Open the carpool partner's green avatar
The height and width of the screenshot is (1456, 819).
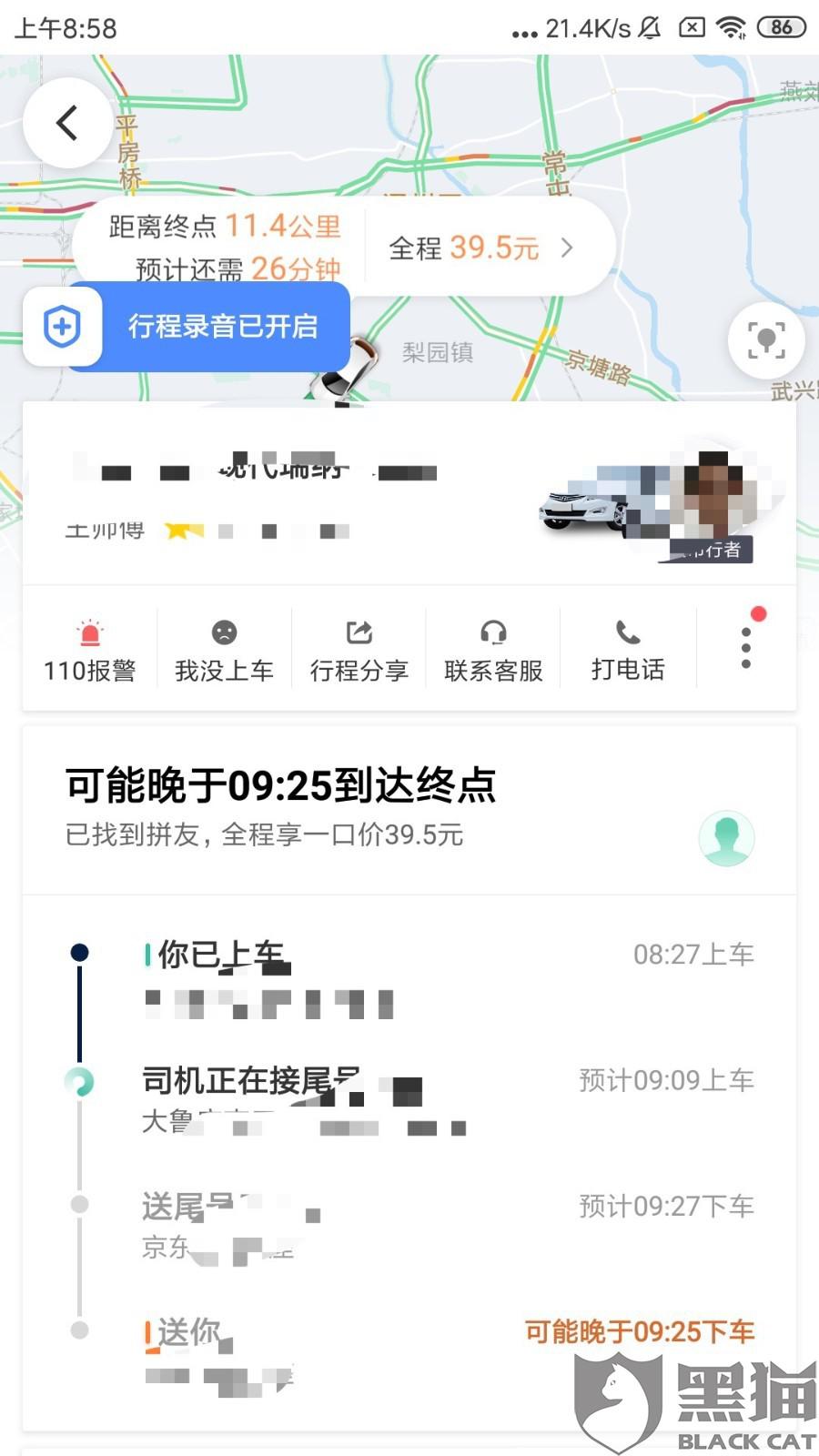(726, 837)
